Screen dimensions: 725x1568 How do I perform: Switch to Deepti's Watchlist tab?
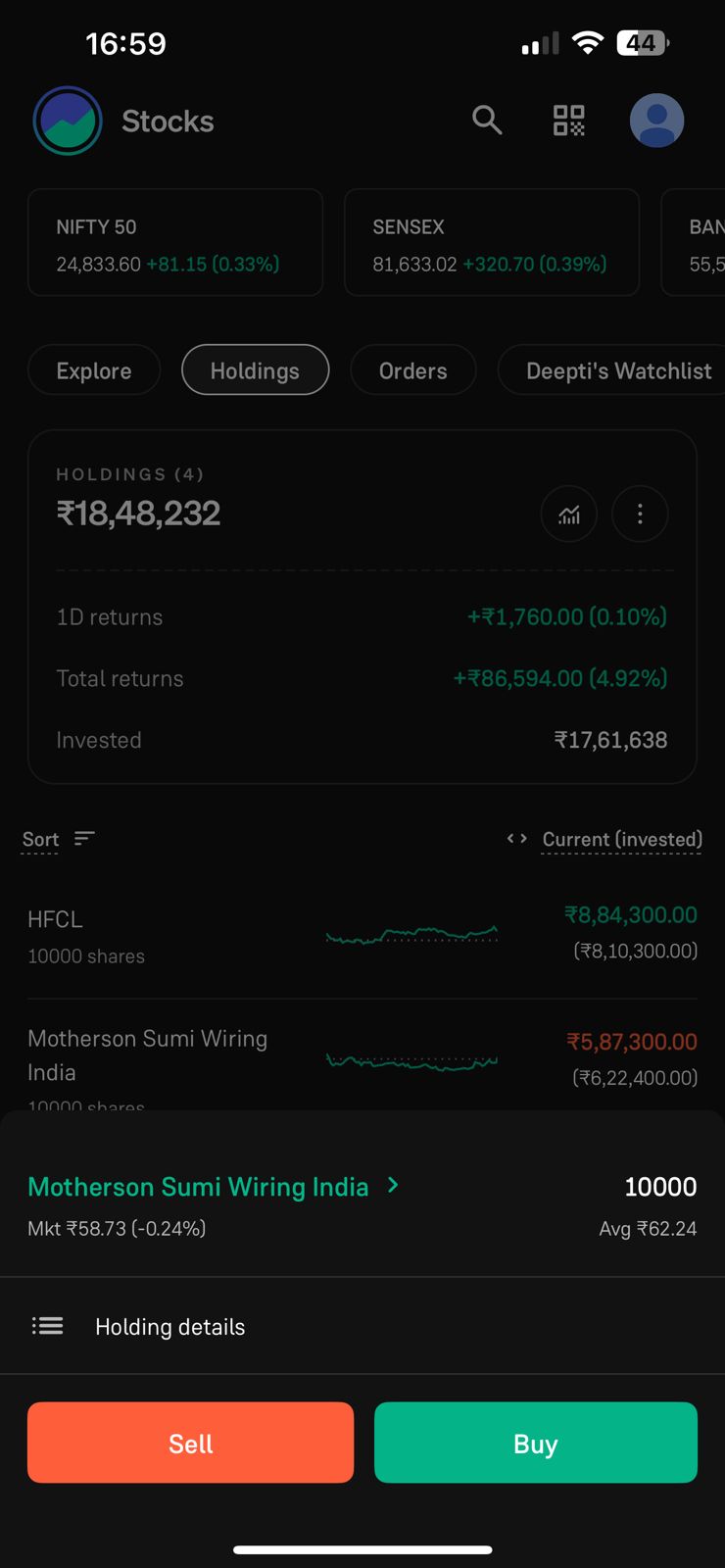pos(611,370)
